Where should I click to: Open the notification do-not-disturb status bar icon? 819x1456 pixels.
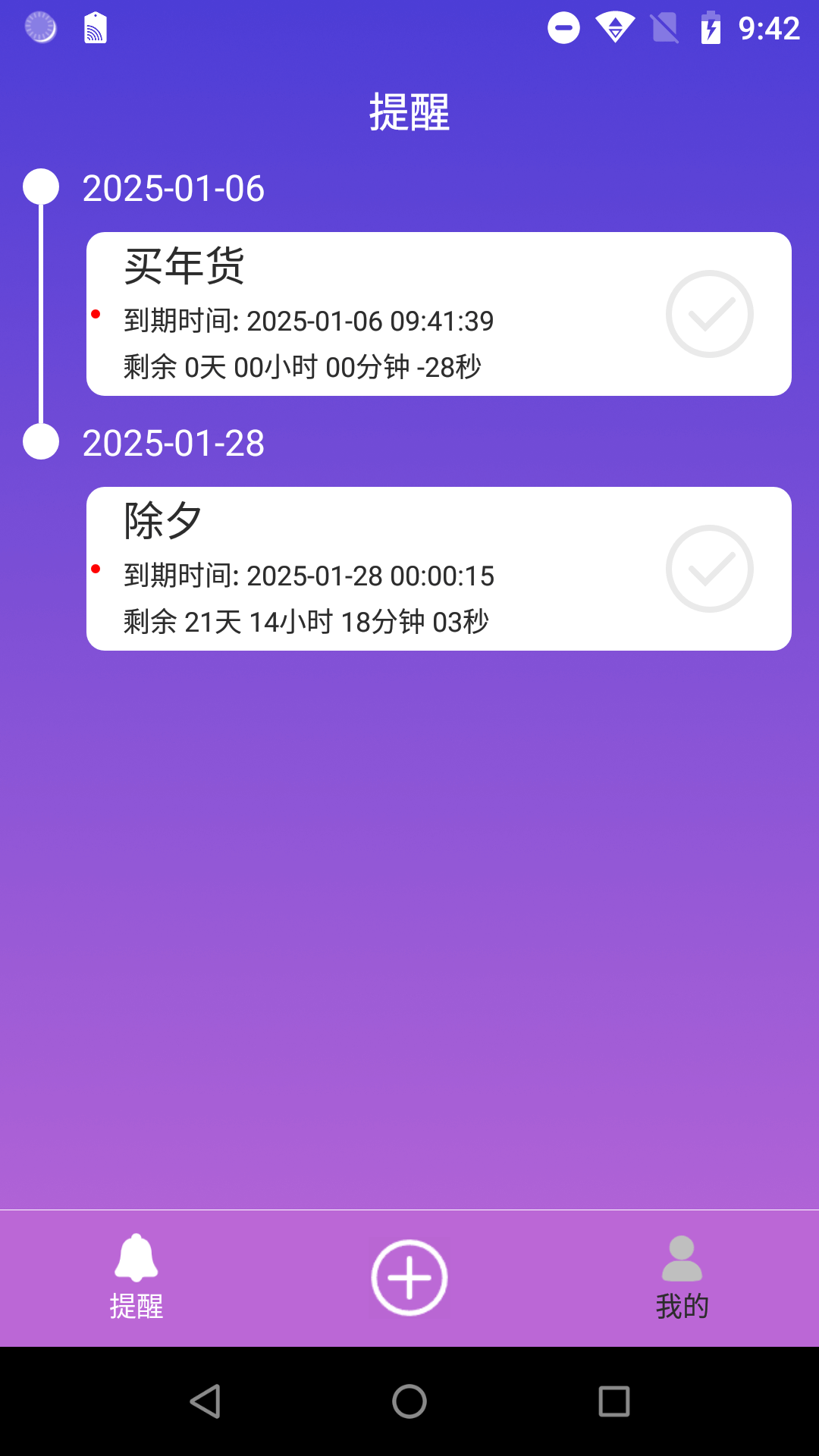tap(562, 27)
